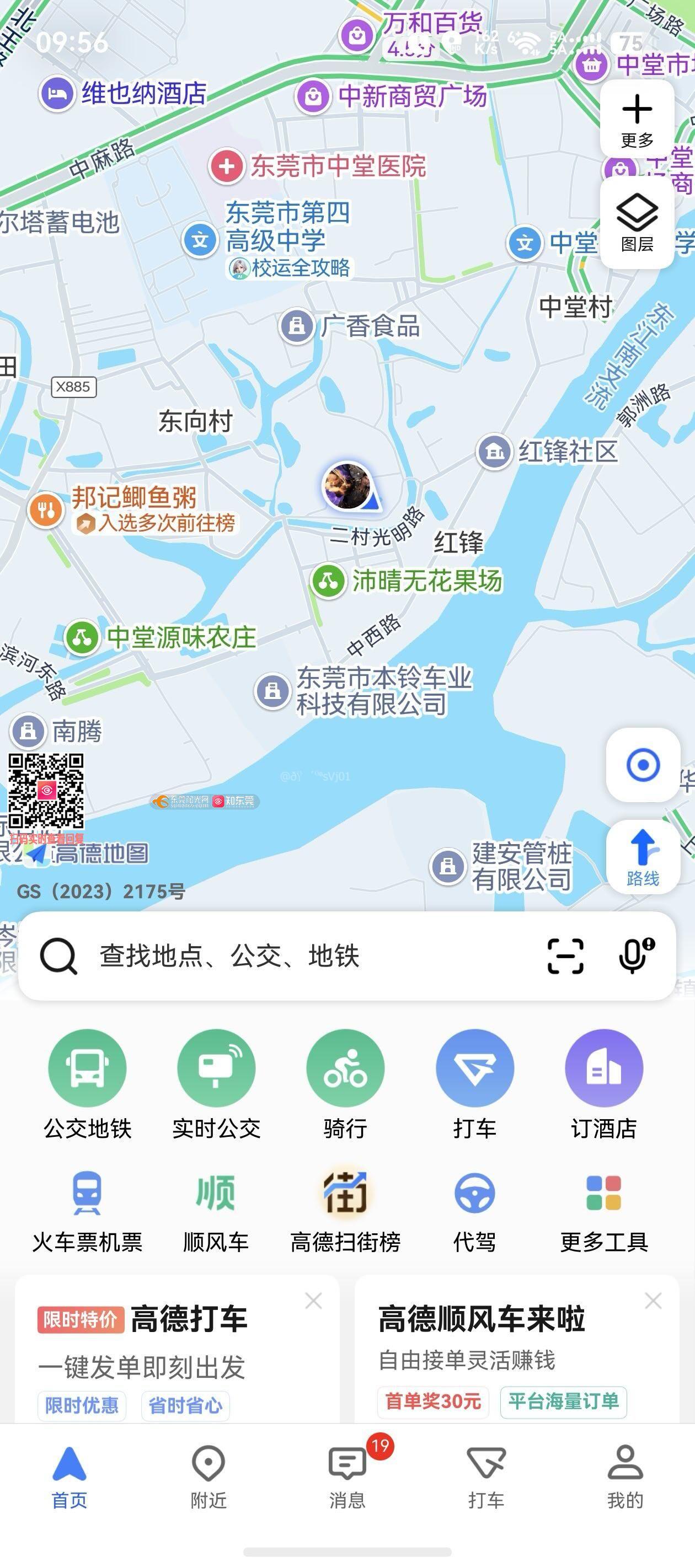This screenshot has height=1568, width=695.
Task: Open the 图层 map layers button
Action: click(637, 223)
